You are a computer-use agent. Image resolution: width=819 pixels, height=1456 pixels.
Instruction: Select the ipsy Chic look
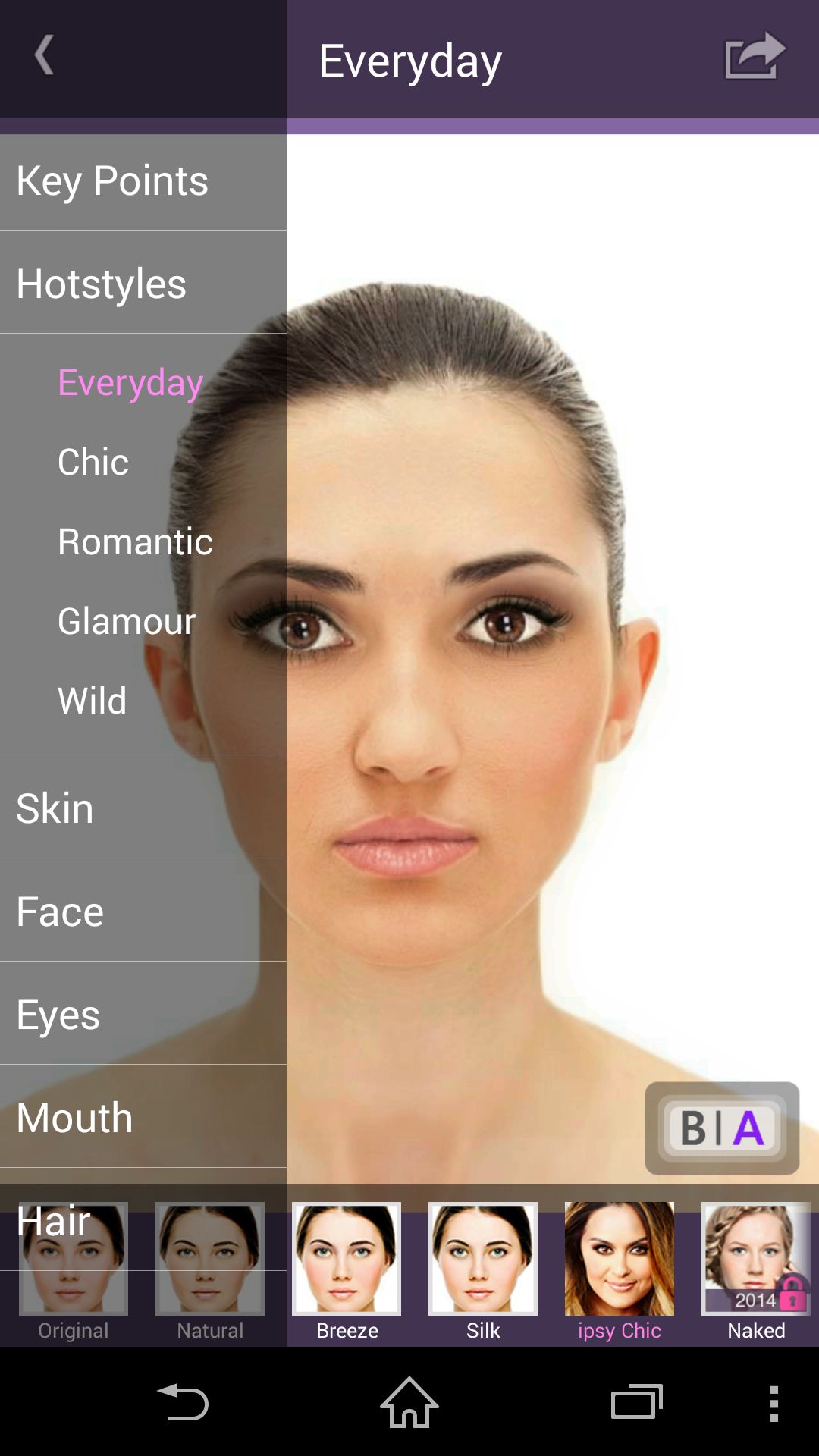(x=620, y=1271)
